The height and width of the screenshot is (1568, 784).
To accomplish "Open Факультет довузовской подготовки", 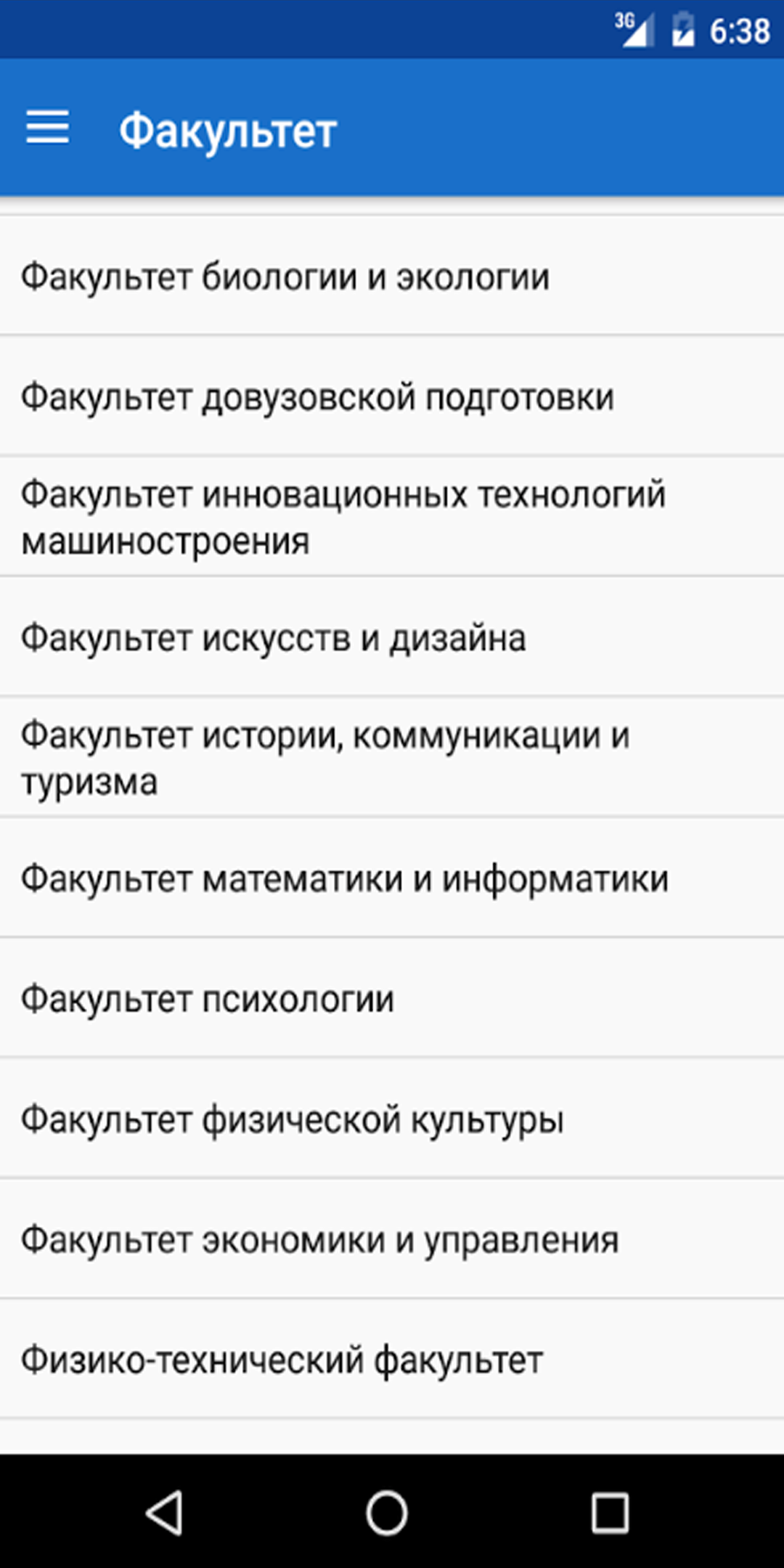I will [x=392, y=396].
